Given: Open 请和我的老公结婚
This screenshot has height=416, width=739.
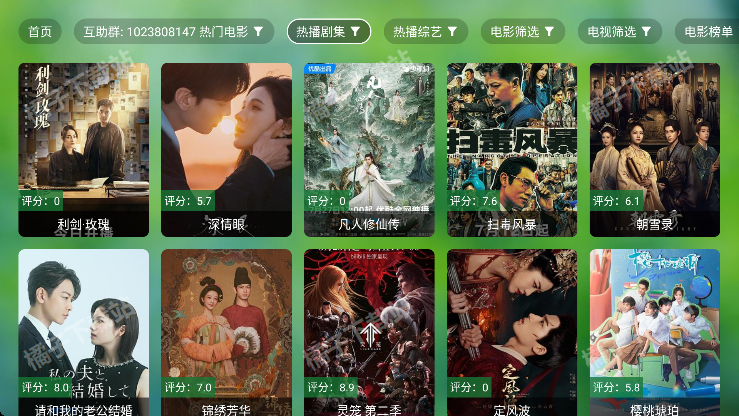Looking at the screenshot, I should (84, 332).
